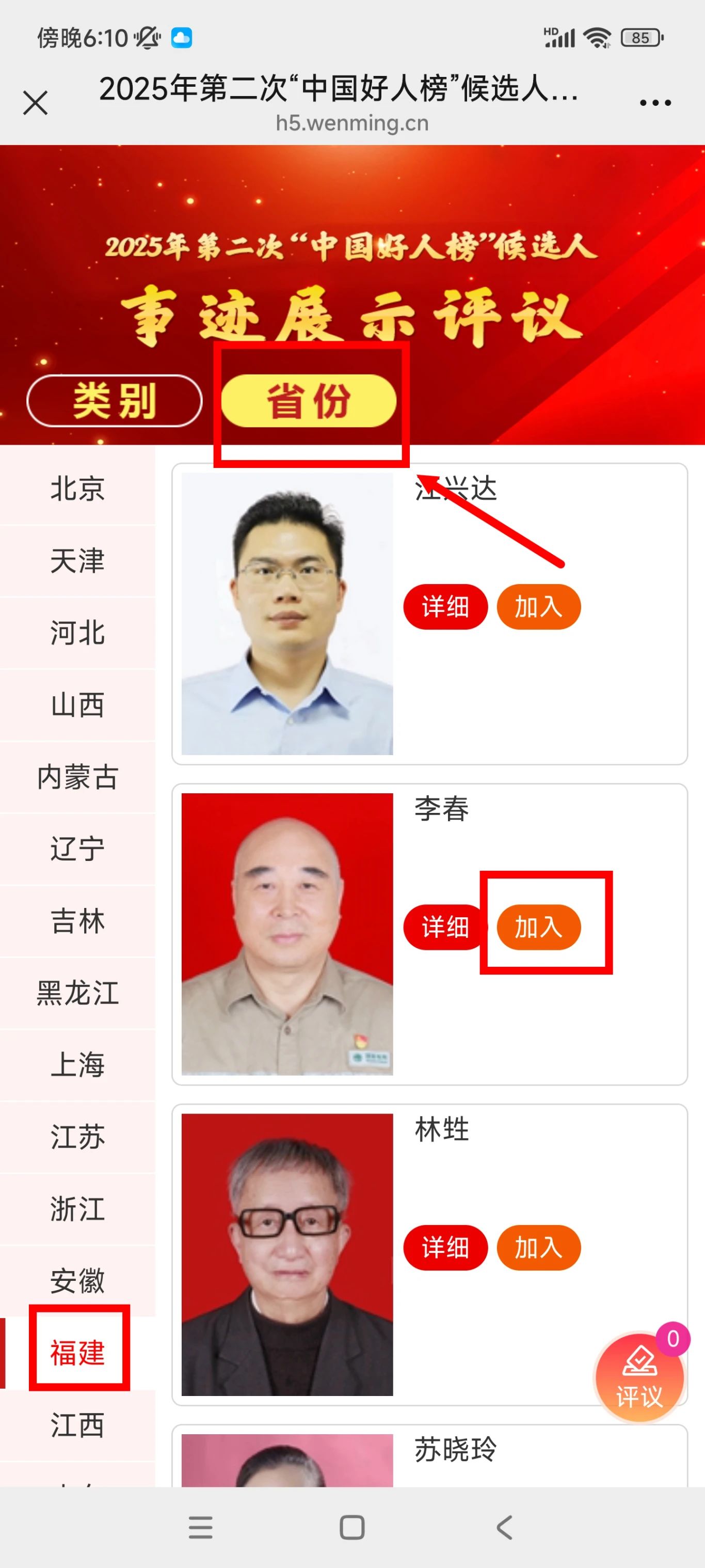Select 黑龙江 in the province list

77,993
